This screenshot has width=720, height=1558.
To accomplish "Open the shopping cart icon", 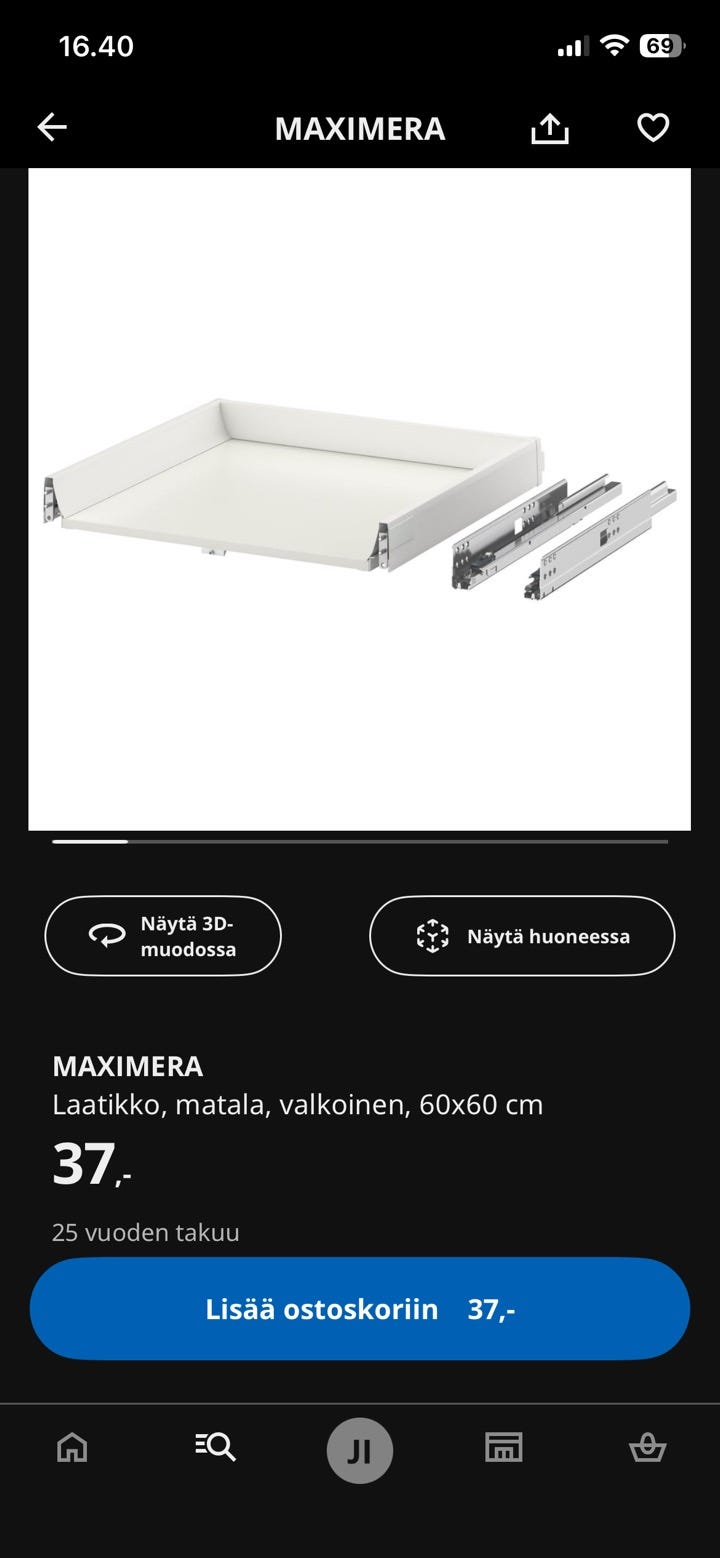I will coord(649,1448).
